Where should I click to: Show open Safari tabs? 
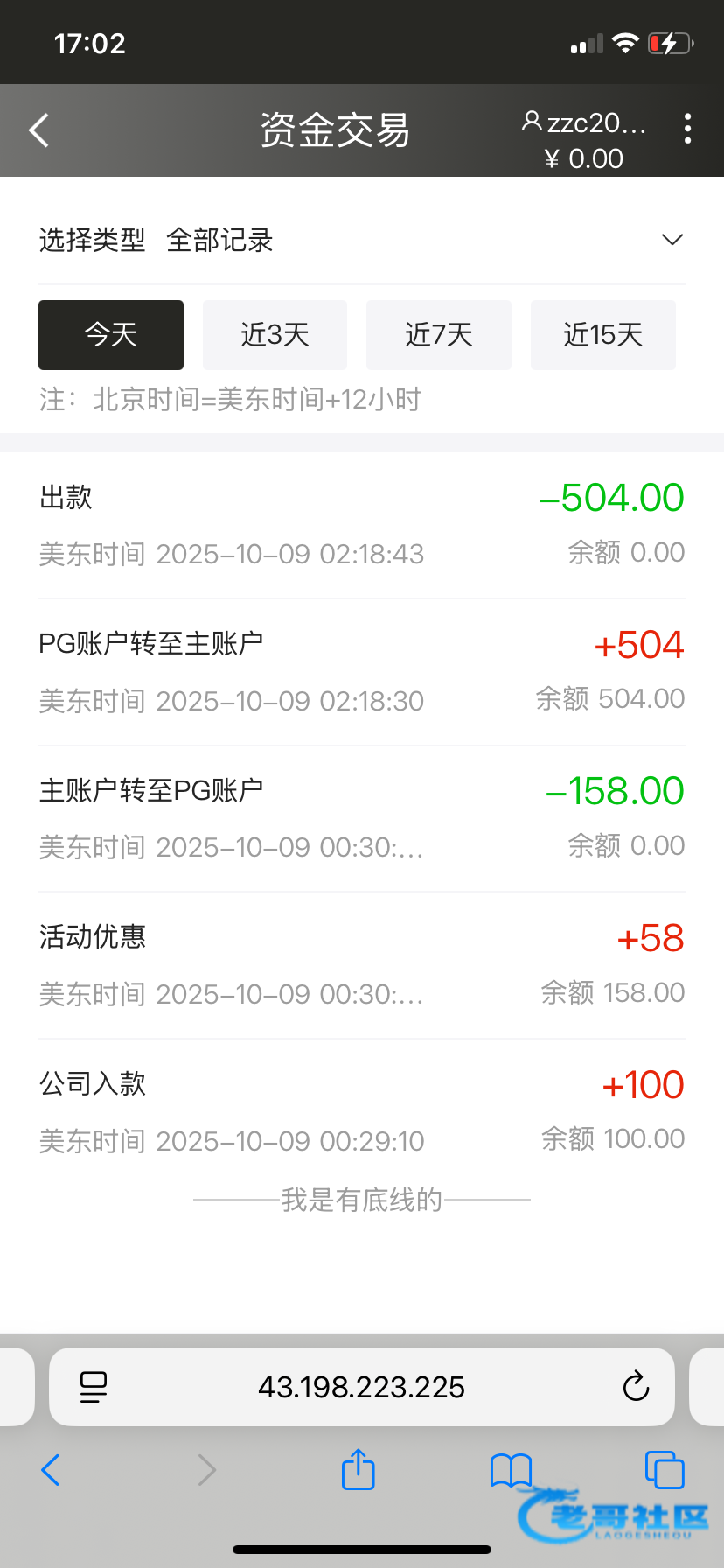pos(664,1470)
